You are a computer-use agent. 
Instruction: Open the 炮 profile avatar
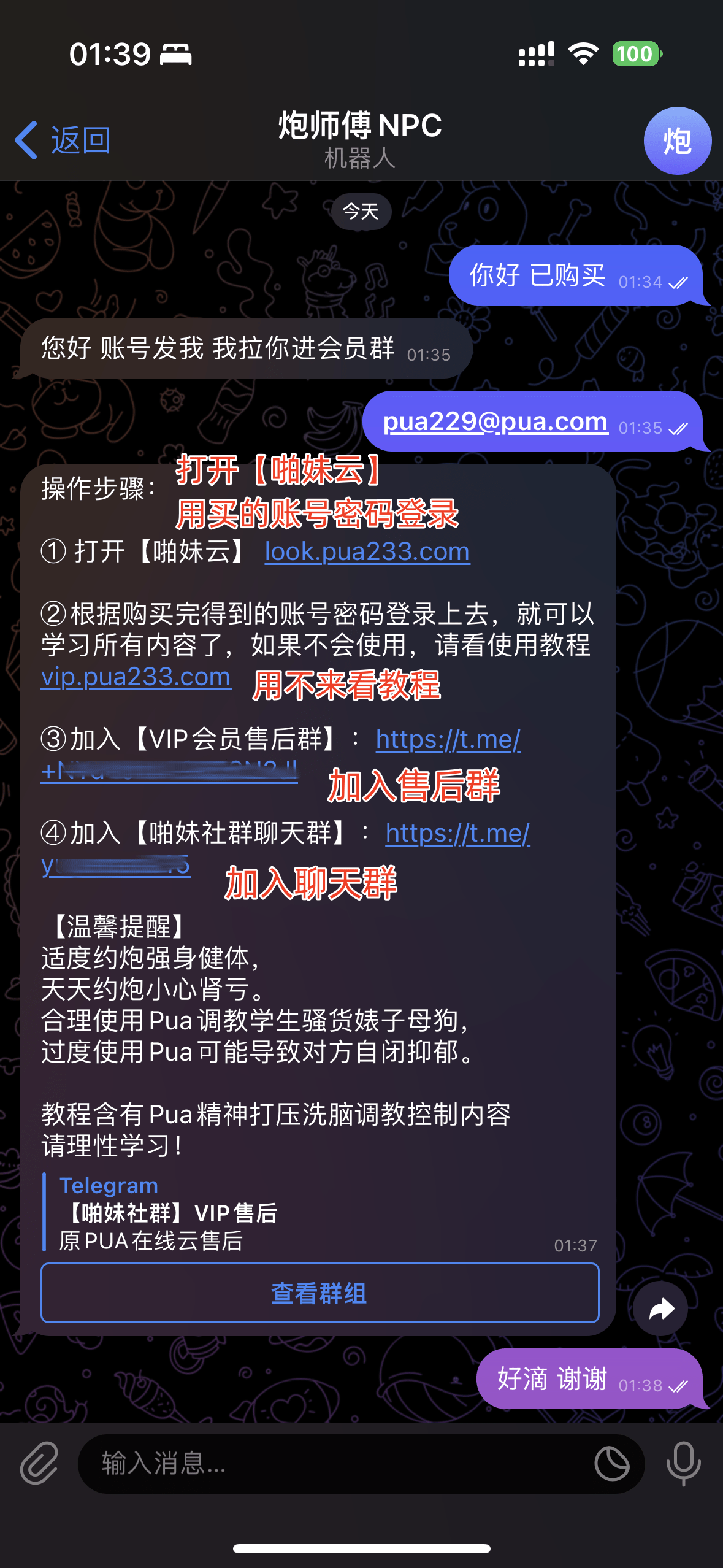coord(677,140)
